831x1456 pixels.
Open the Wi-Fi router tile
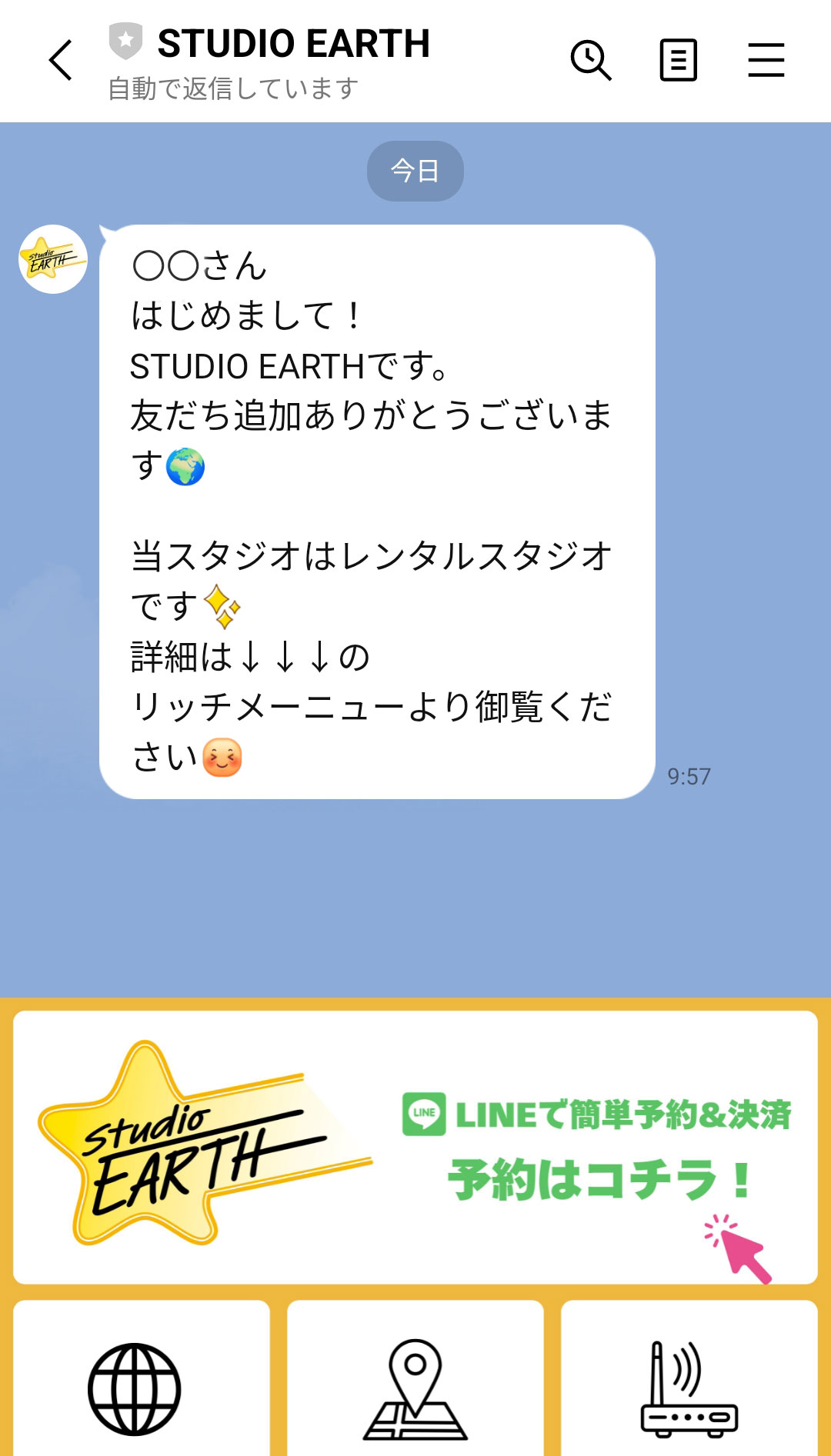pyautogui.click(x=689, y=1384)
